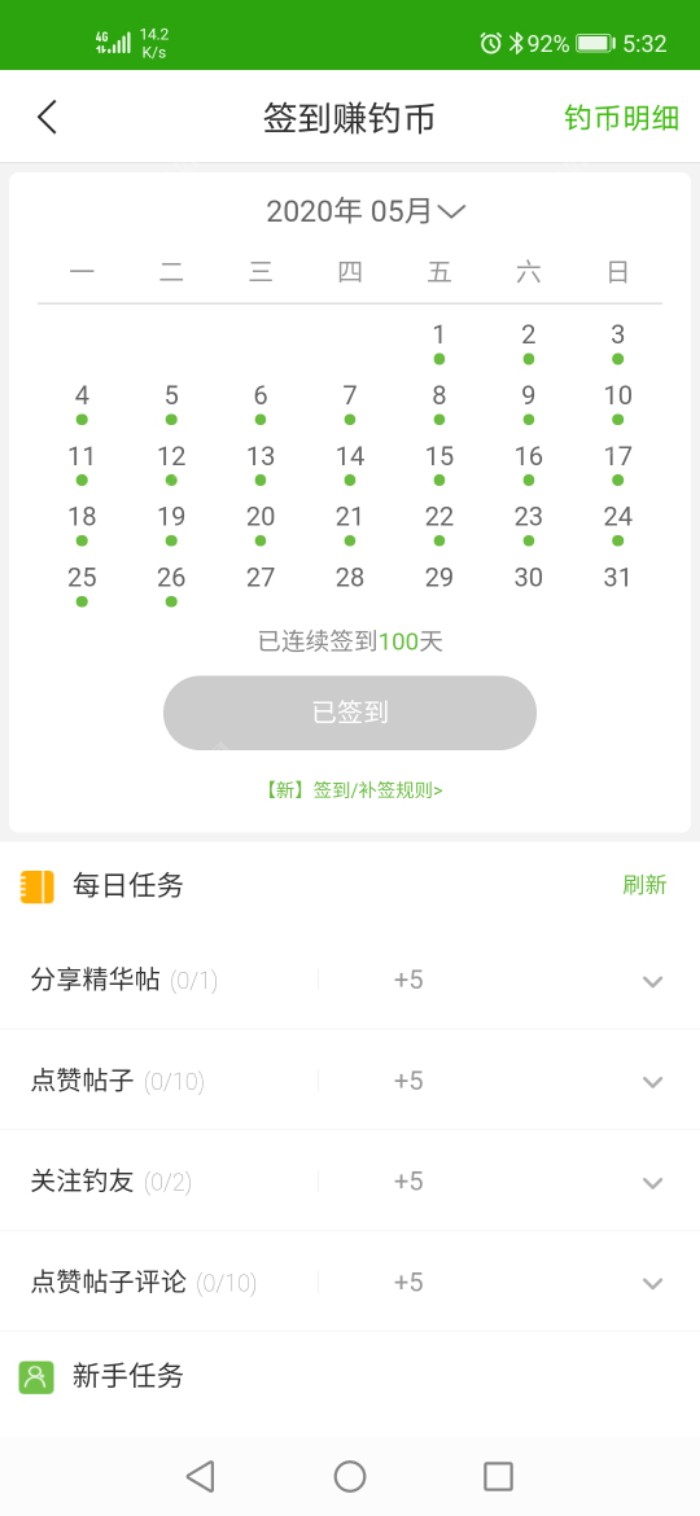Go back using the top-left arrow
This screenshot has height=1516, width=700.
(47, 117)
